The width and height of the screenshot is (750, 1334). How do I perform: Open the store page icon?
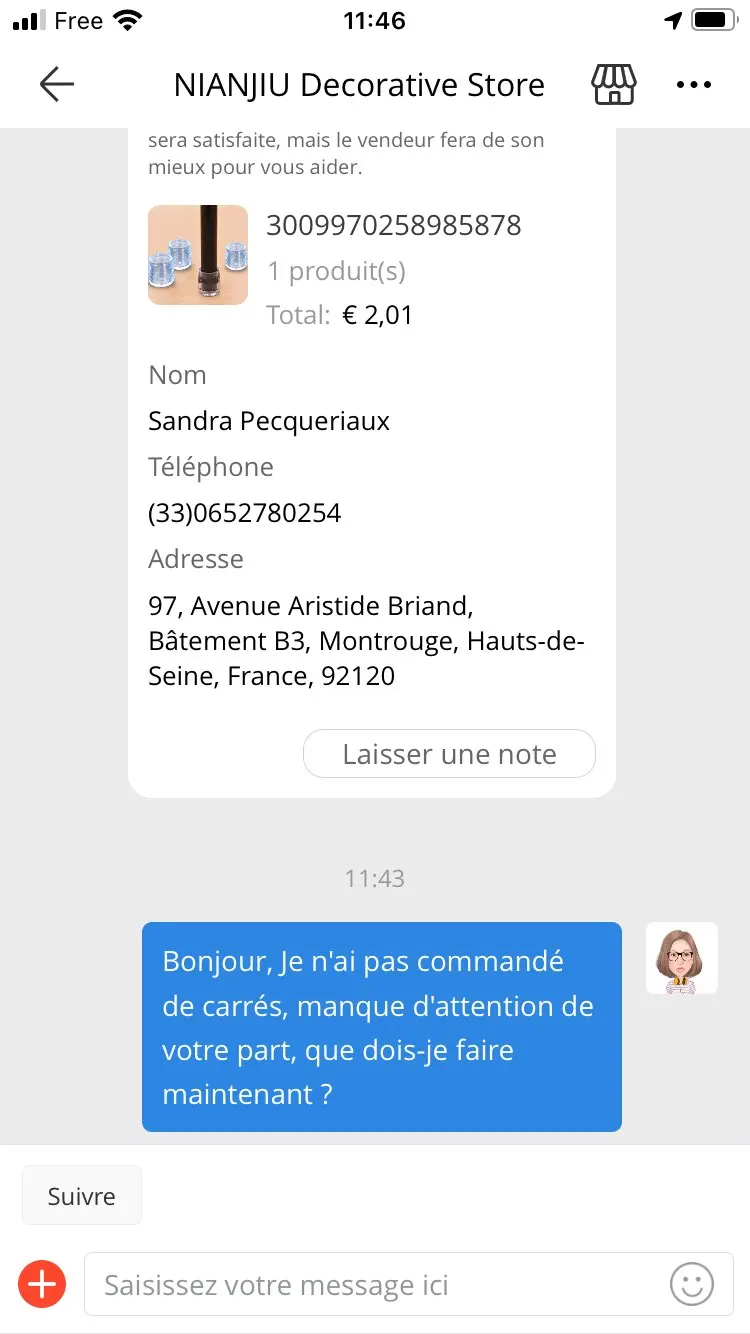point(614,85)
